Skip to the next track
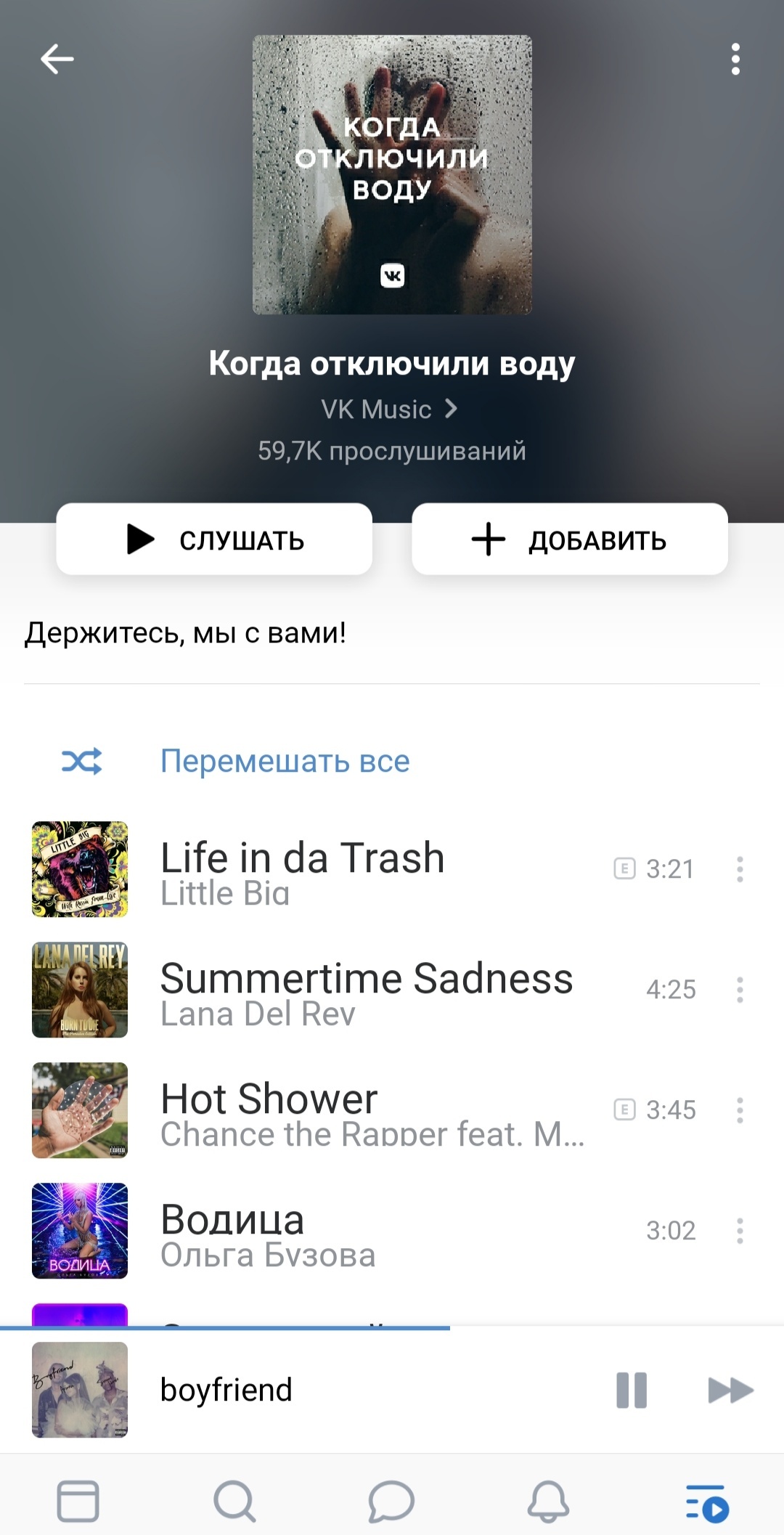Viewport: 784px width, 1535px height. [730, 1390]
